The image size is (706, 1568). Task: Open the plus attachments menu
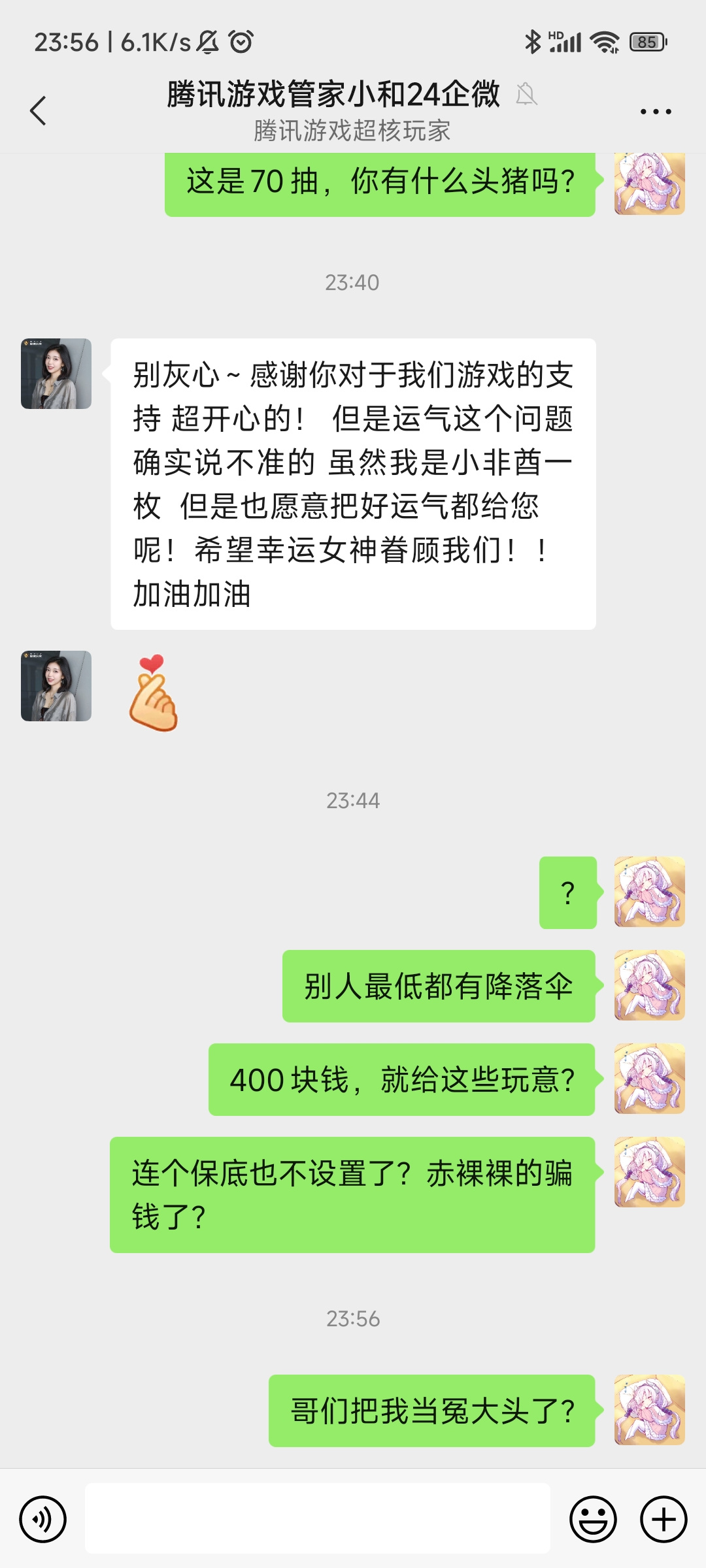click(664, 1520)
